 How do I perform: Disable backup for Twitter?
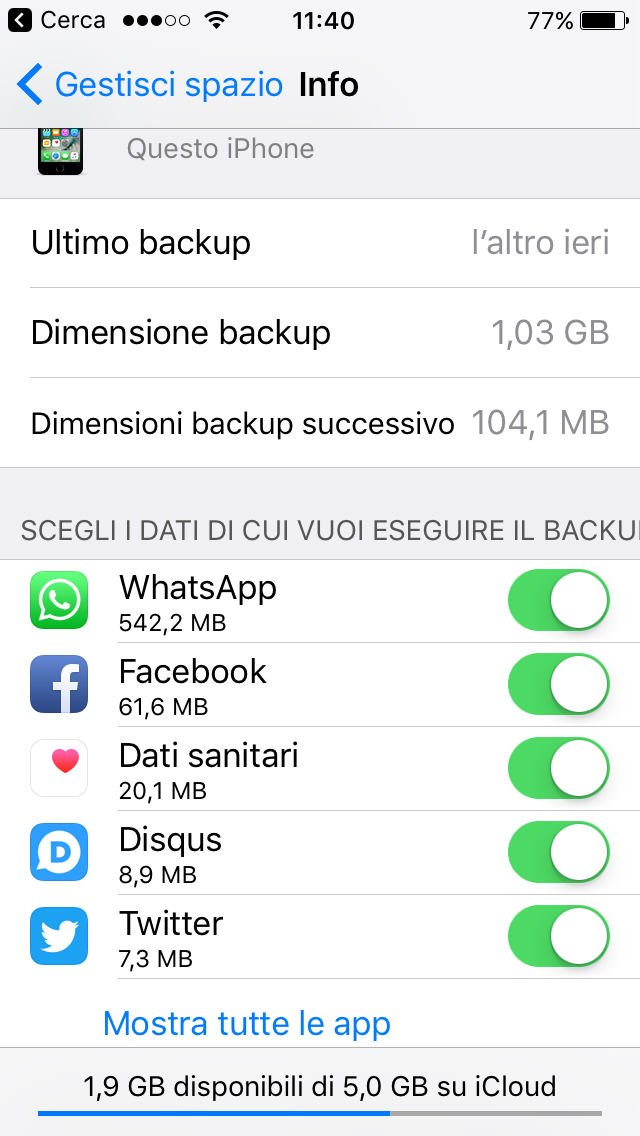(x=558, y=936)
